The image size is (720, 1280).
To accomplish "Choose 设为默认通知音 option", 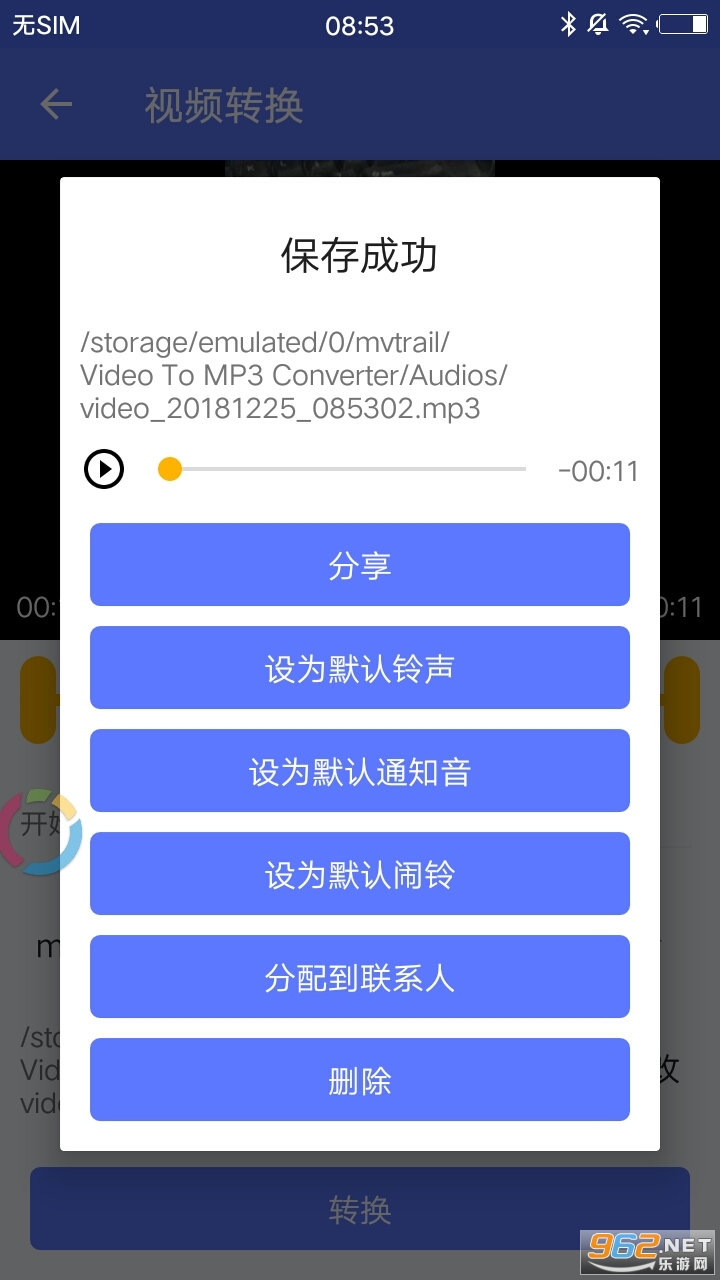I will point(360,771).
